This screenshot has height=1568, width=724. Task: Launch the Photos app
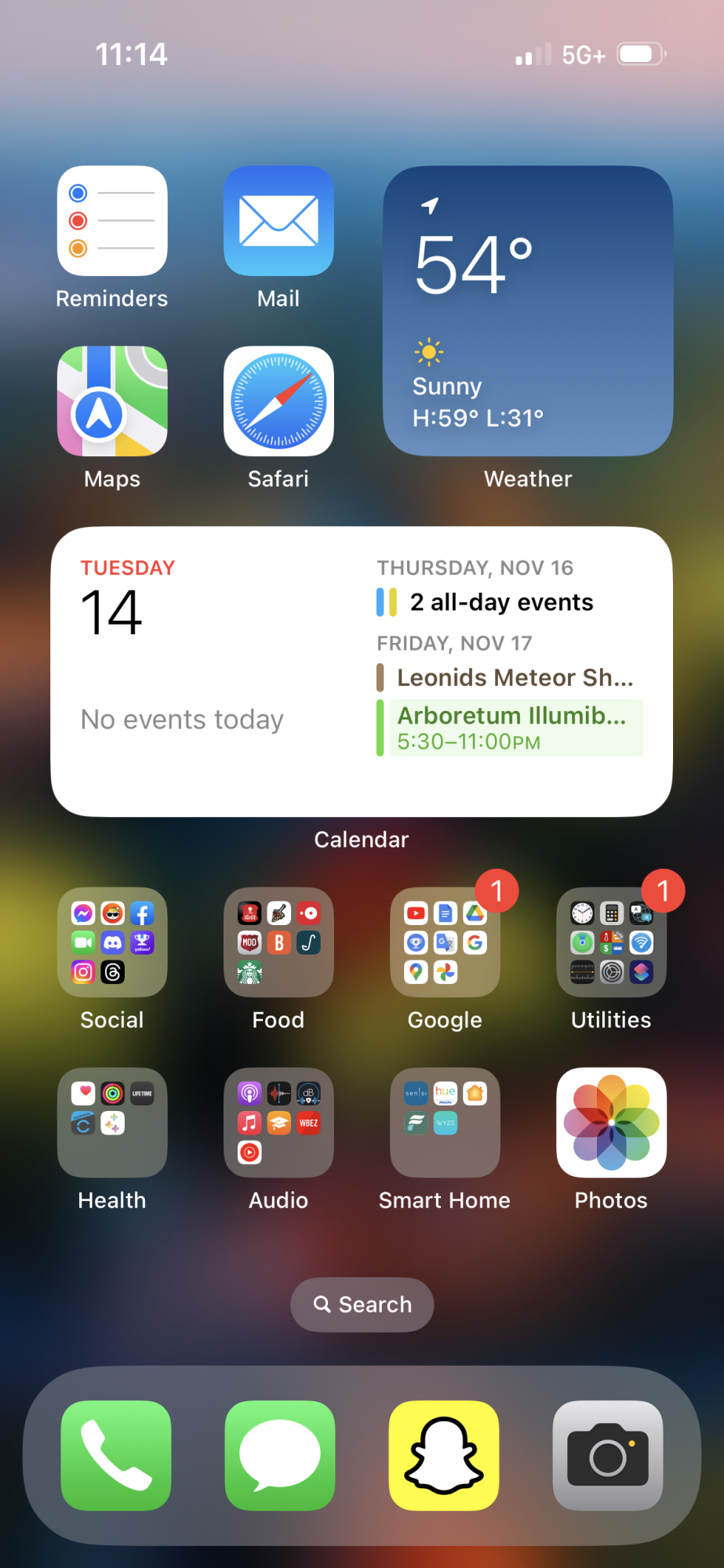tap(611, 1122)
